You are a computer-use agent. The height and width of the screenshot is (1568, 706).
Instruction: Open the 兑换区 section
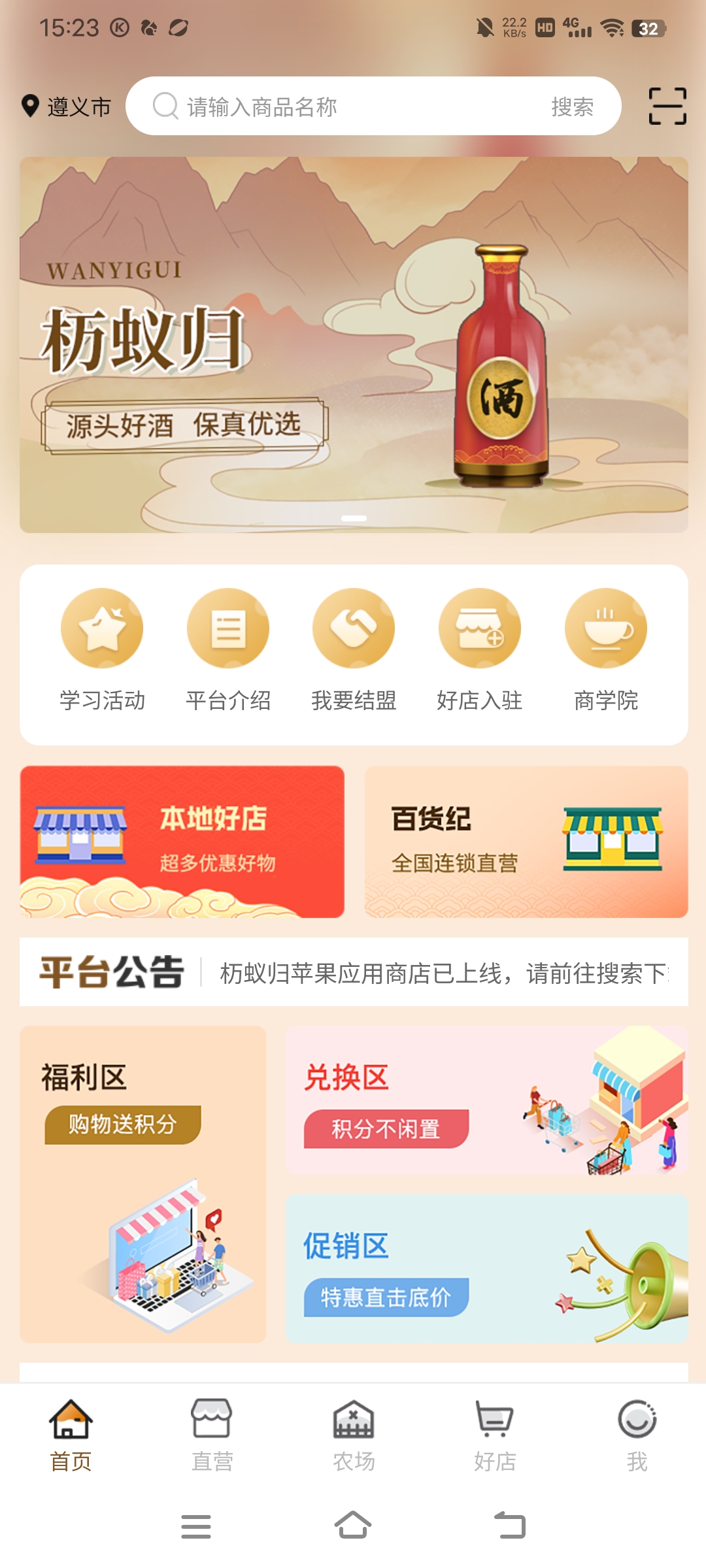pyautogui.click(x=486, y=1100)
